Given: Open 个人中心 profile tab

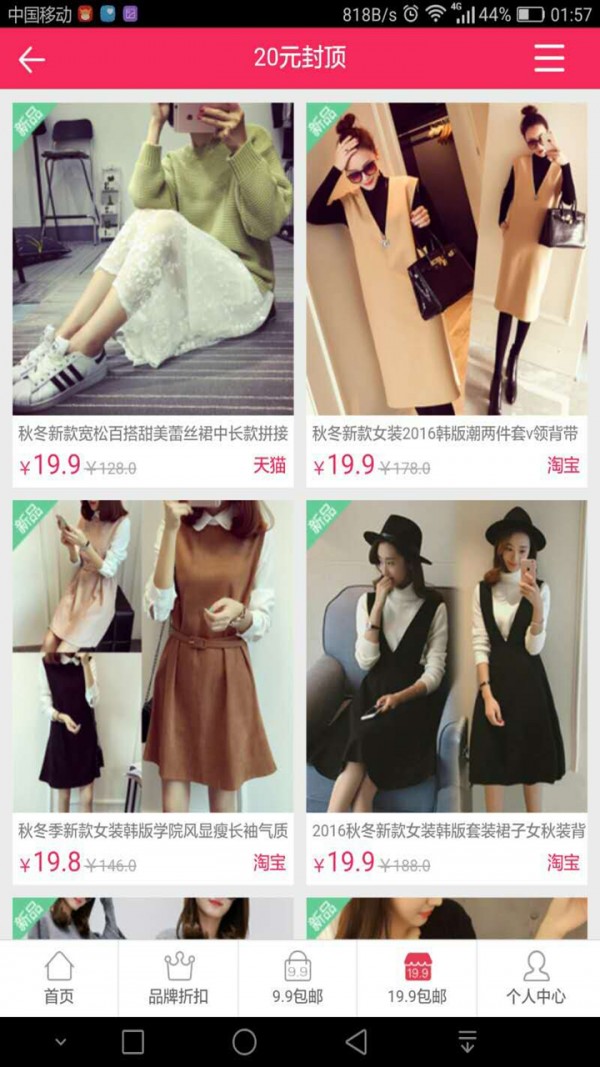Looking at the screenshot, I should tap(536, 978).
